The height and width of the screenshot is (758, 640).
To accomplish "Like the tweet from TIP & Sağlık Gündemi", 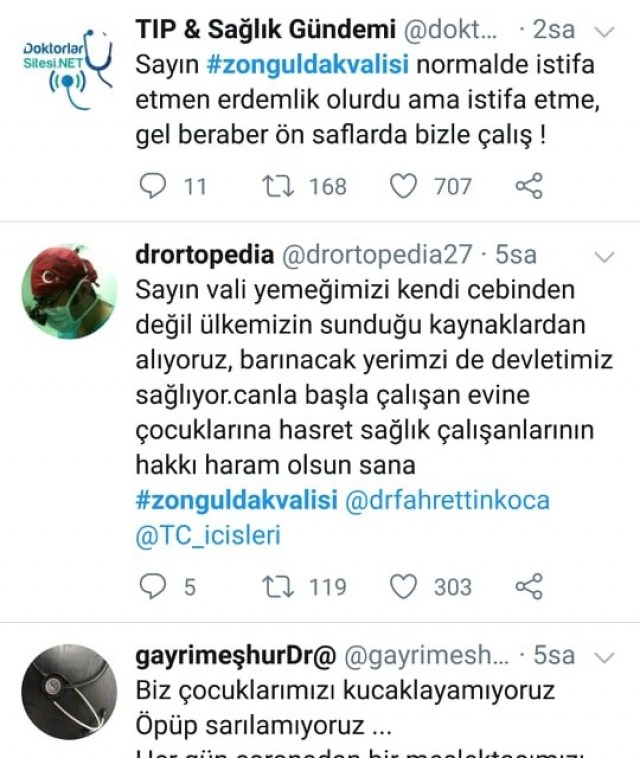I will click(x=402, y=185).
